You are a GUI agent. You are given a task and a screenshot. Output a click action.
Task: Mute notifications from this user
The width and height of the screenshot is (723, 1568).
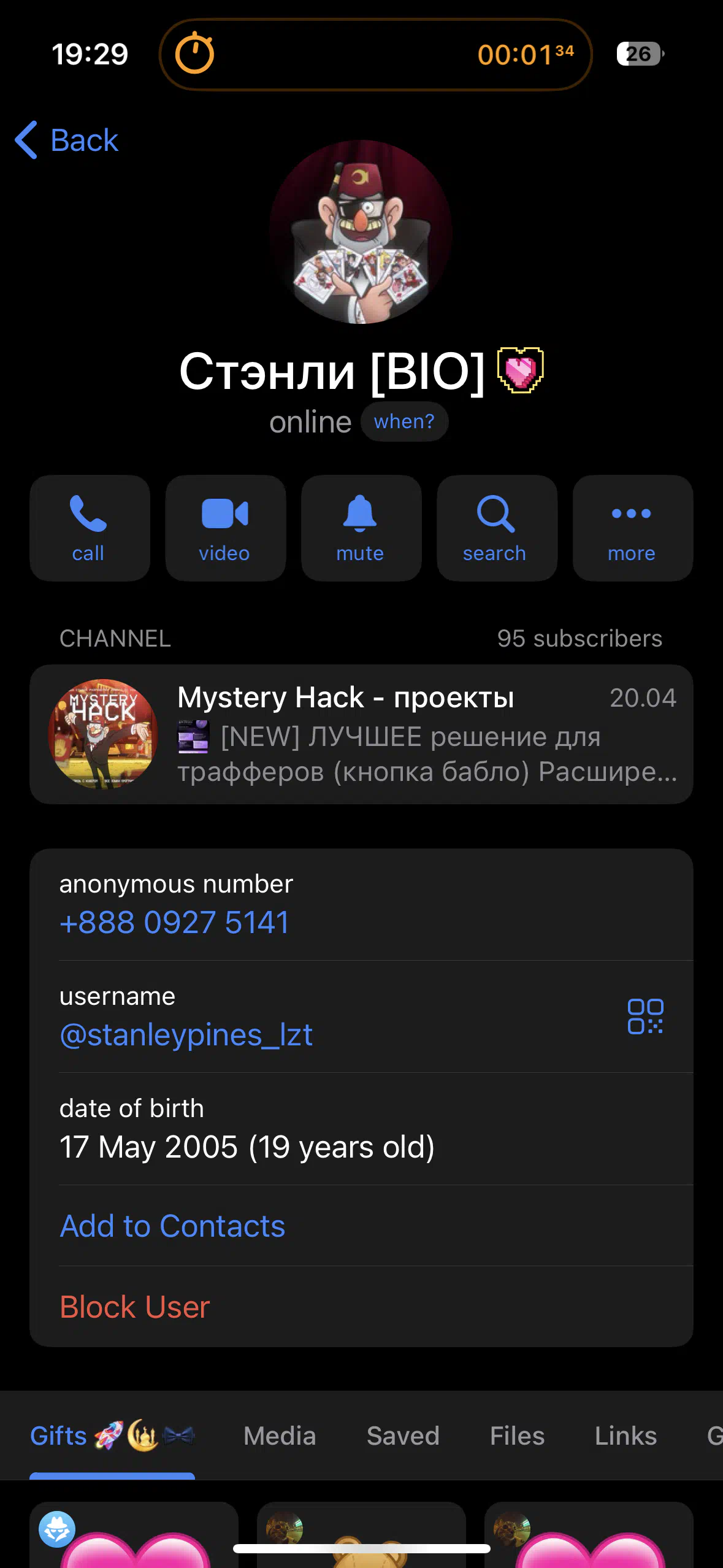tap(361, 528)
